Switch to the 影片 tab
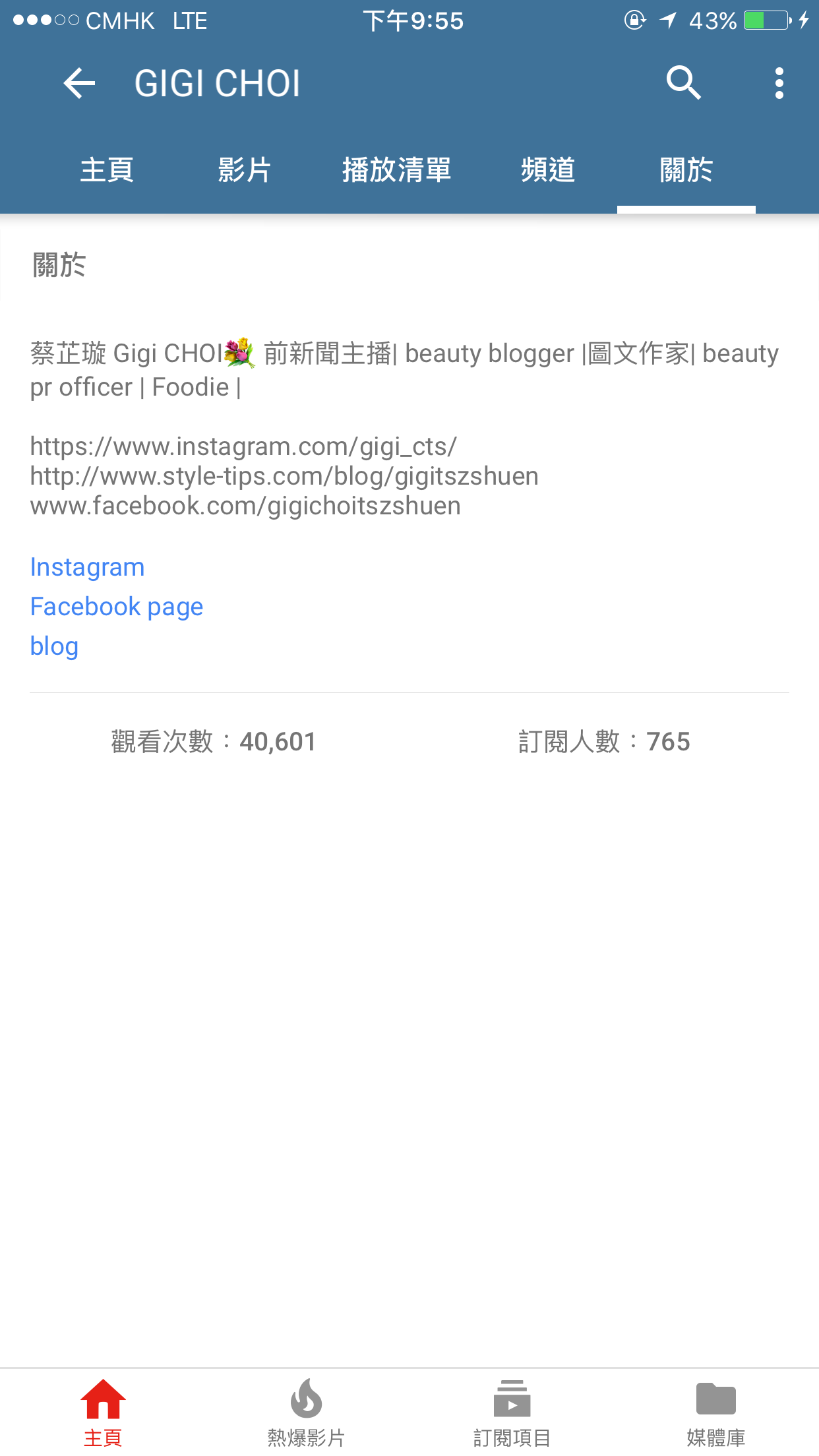The image size is (819, 1456). pyautogui.click(x=245, y=170)
